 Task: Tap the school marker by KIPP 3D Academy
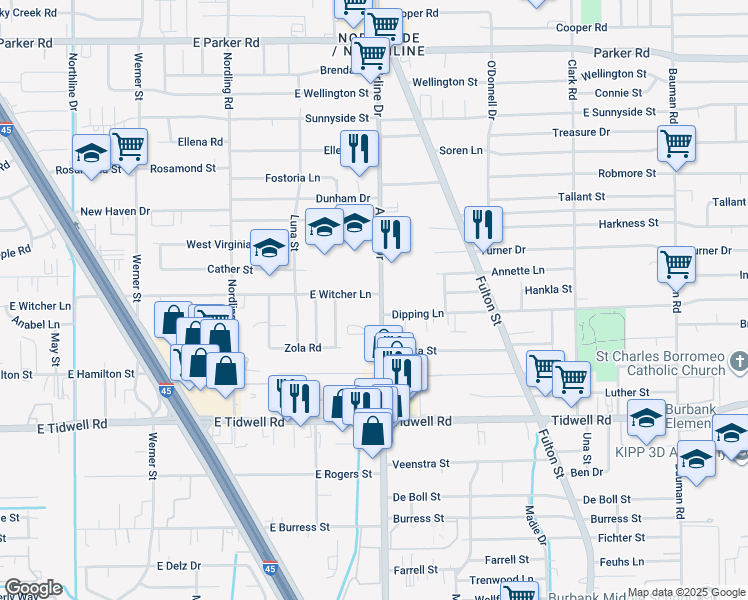696,460
